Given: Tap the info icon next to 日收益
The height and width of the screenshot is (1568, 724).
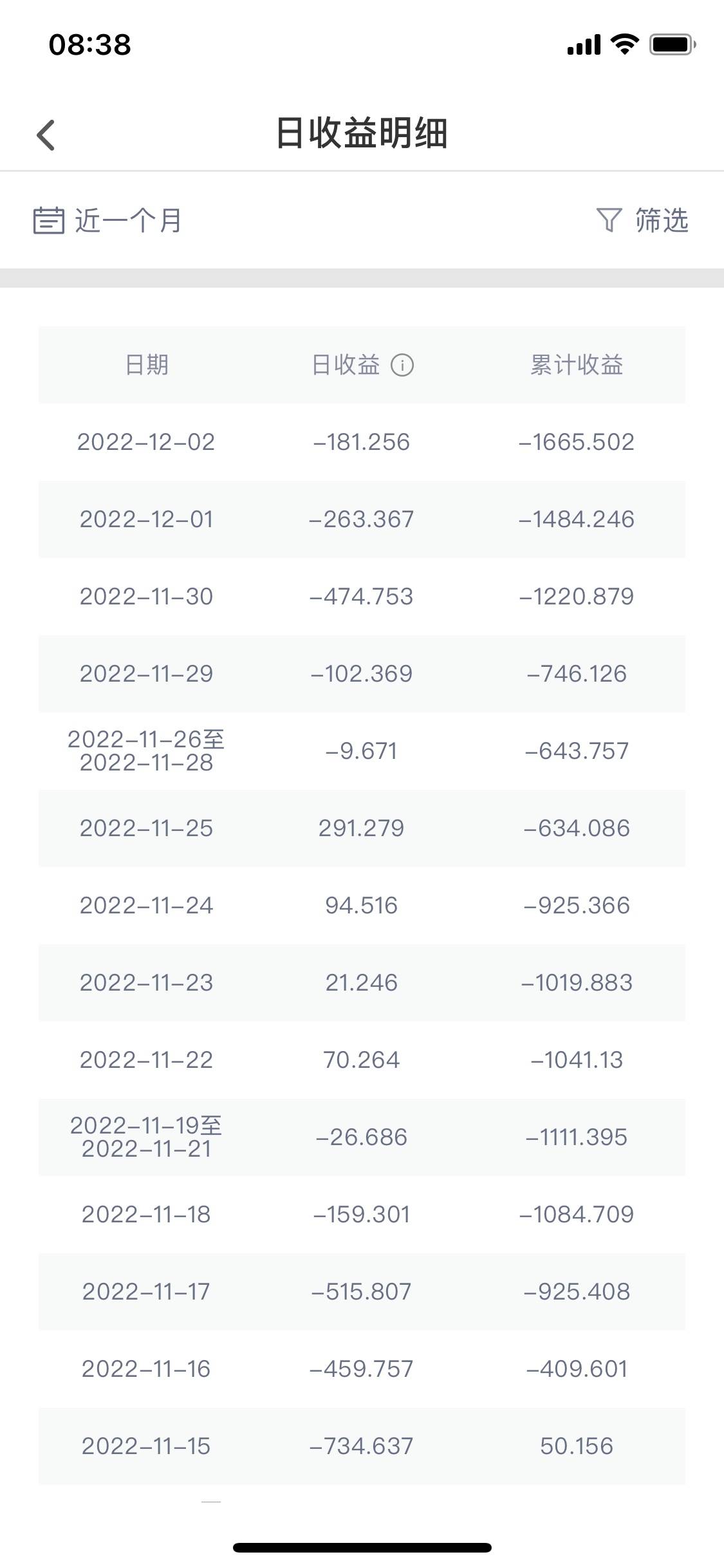Looking at the screenshot, I should point(402,365).
